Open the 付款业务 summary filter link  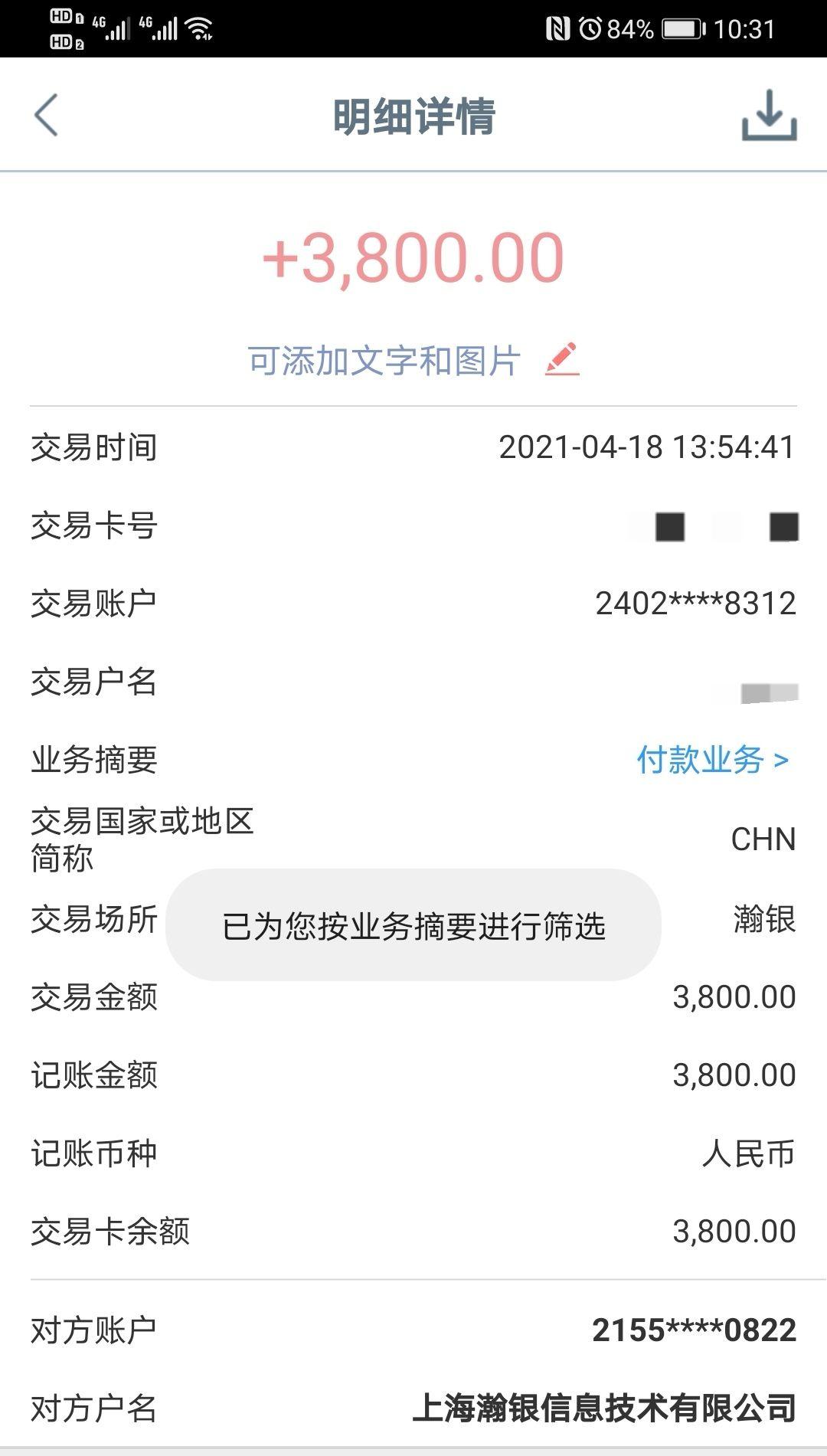713,760
